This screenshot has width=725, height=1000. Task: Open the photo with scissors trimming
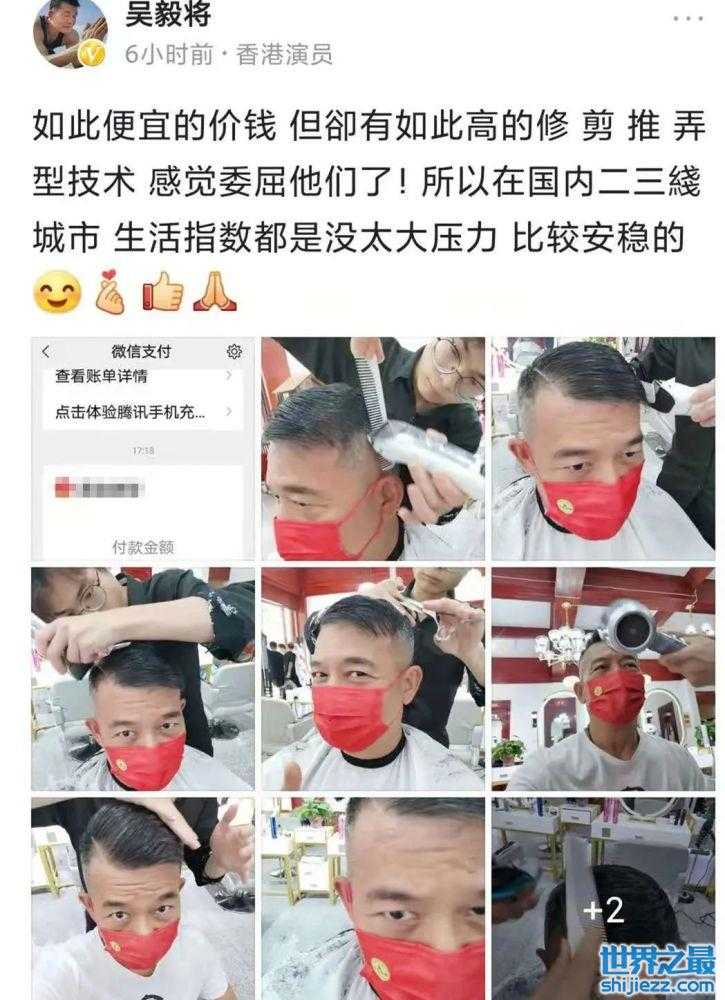(x=373, y=678)
